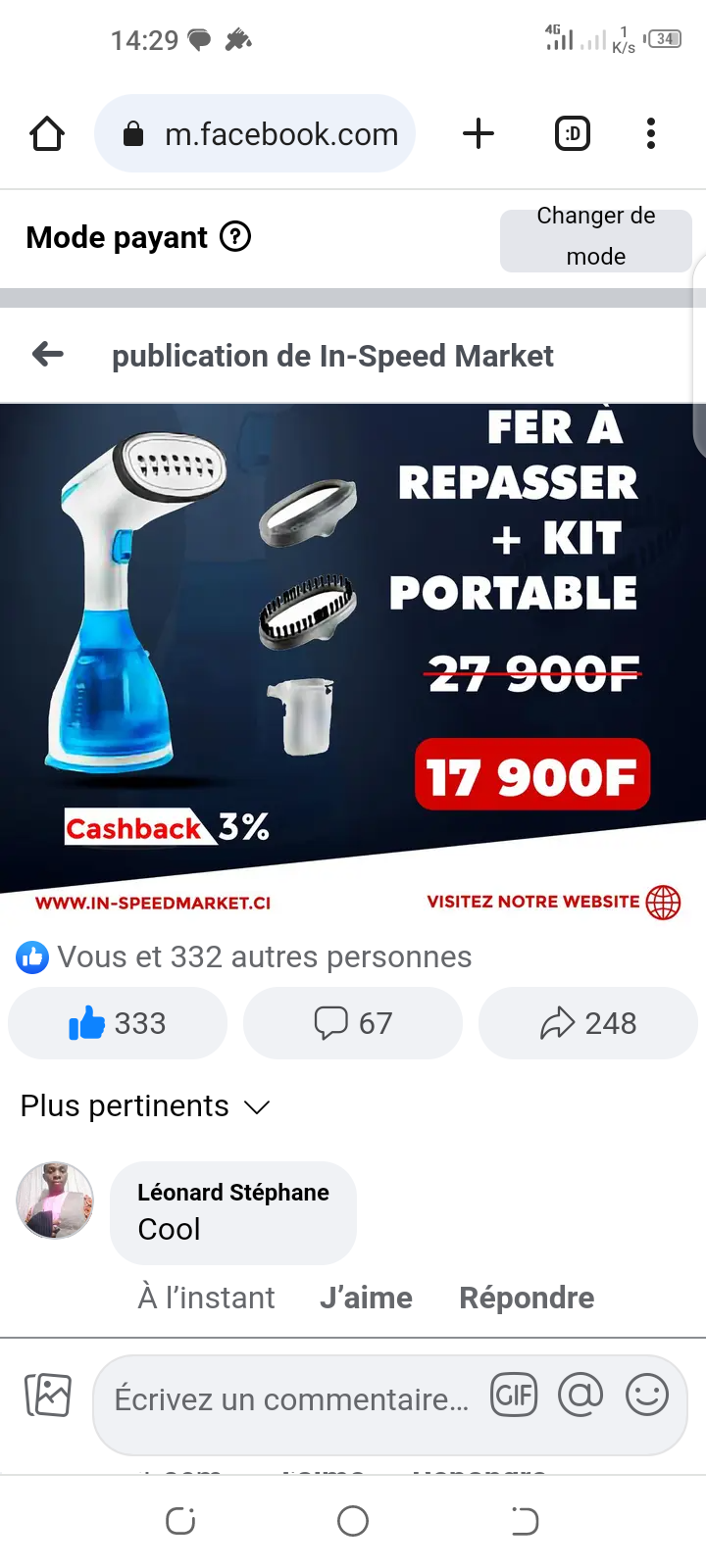Like Léonard Stéphane's comment with J'aime

(366, 1298)
